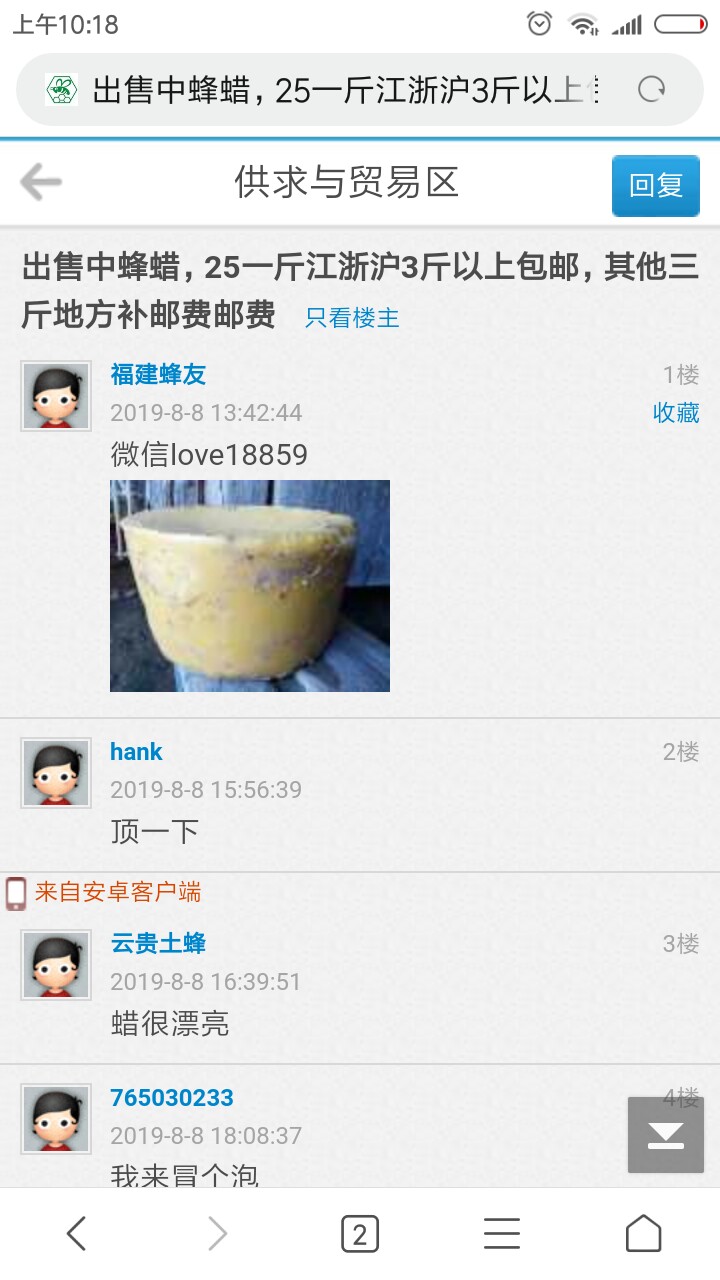This screenshot has height=1280, width=720.
Task: Tap 福建蜂友's avatar picture
Action: [x=56, y=396]
